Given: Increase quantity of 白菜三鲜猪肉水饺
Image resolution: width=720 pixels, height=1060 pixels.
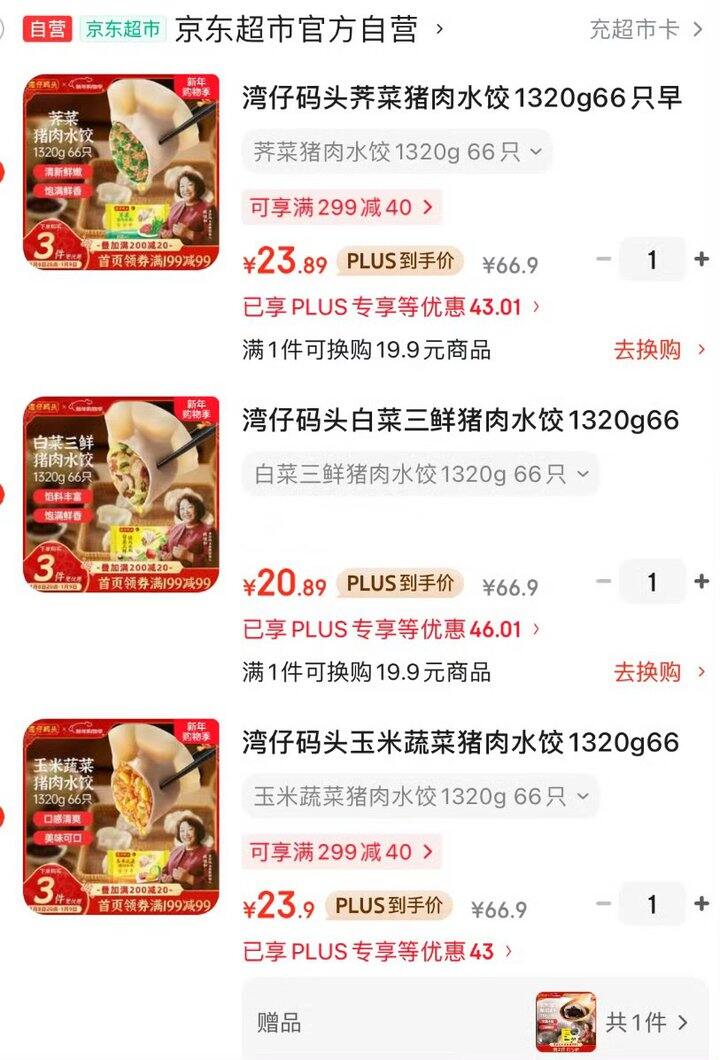Looking at the screenshot, I should (x=702, y=582).
